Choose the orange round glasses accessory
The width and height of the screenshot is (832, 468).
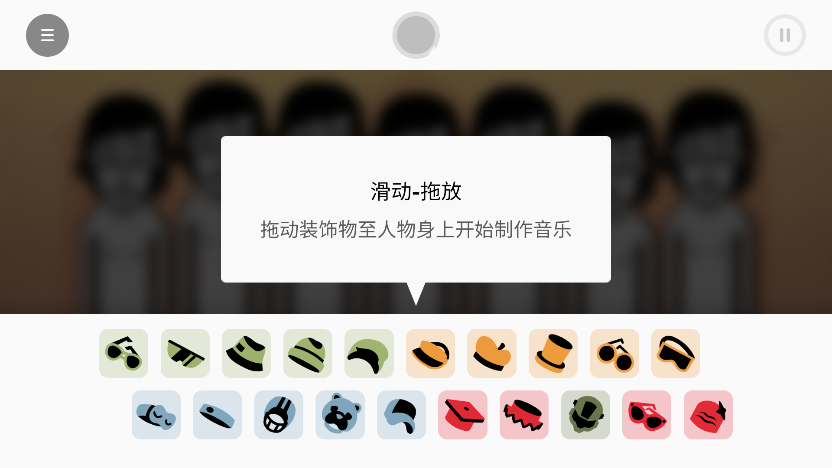pyautogui.click(x=614, y=354)
